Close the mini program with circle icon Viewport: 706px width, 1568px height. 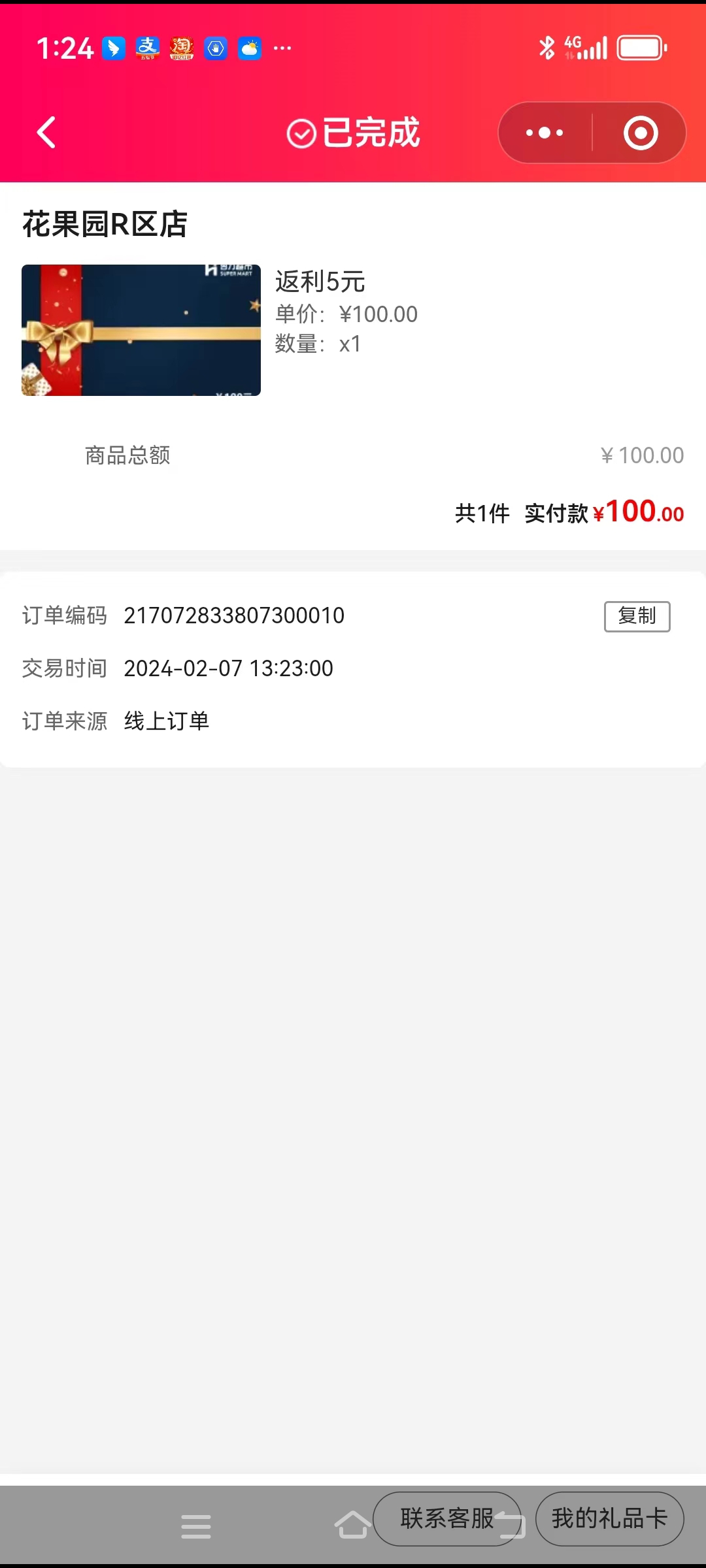[640, 133]
